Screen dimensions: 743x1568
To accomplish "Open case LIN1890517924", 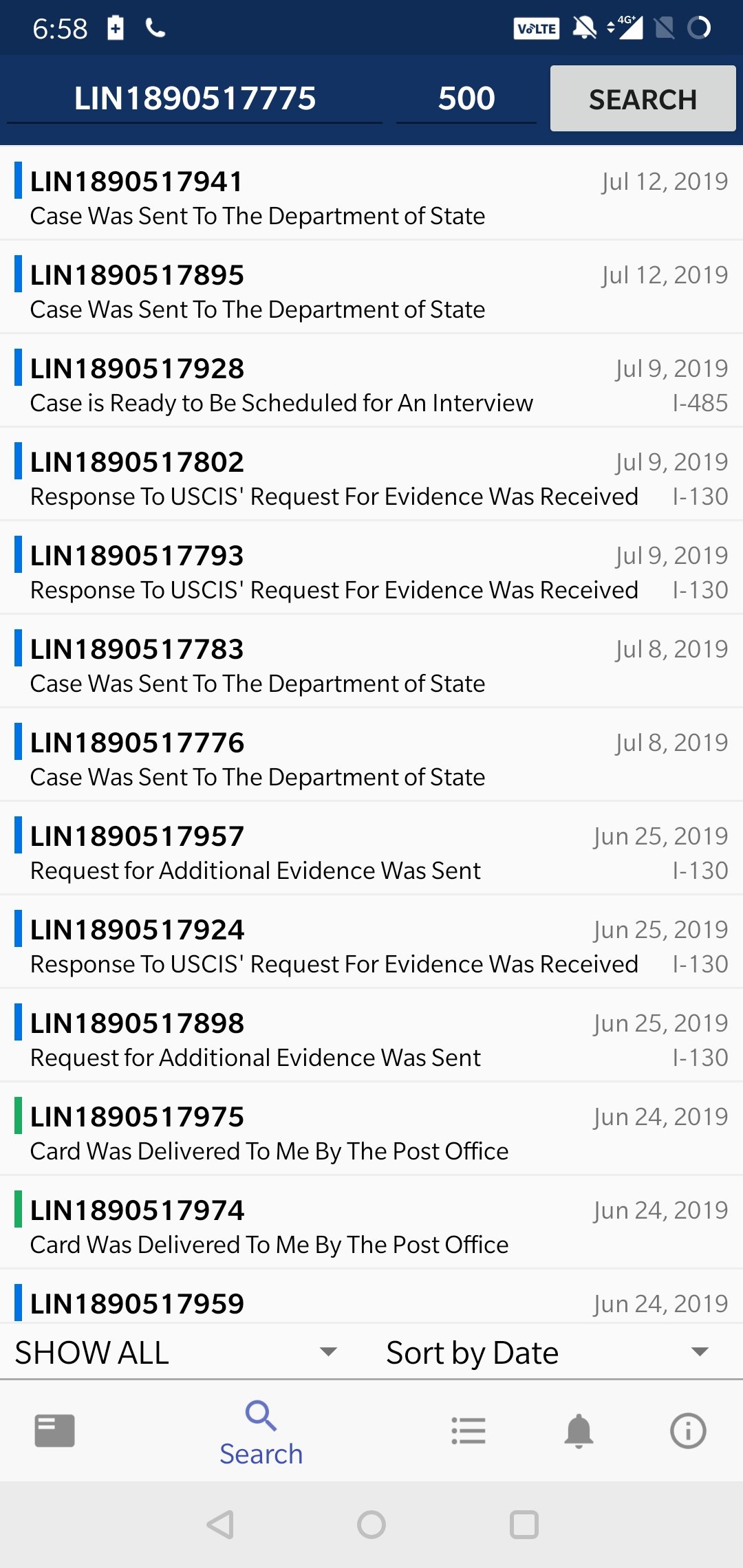I will 371,941.
